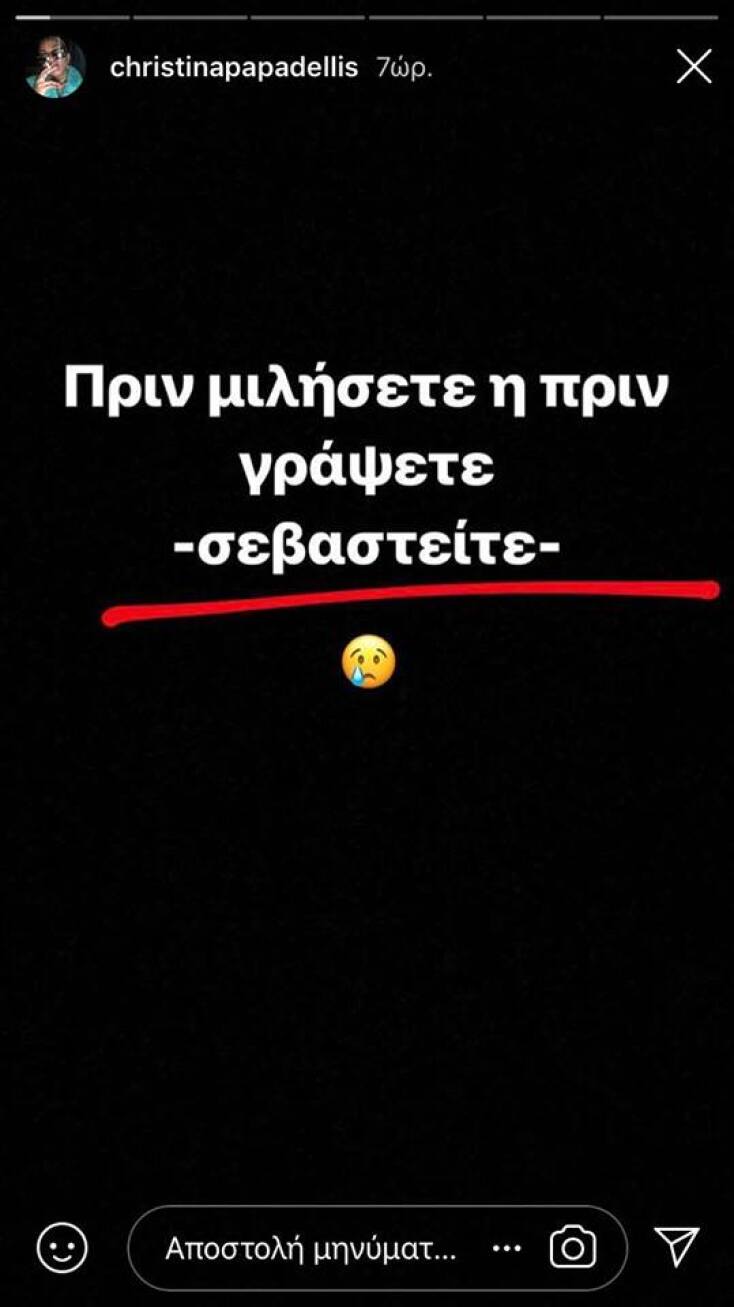Screen dimensions: 734x1307
Task: Tap the christinapapadellis username
Action: [x=233, y=68]
